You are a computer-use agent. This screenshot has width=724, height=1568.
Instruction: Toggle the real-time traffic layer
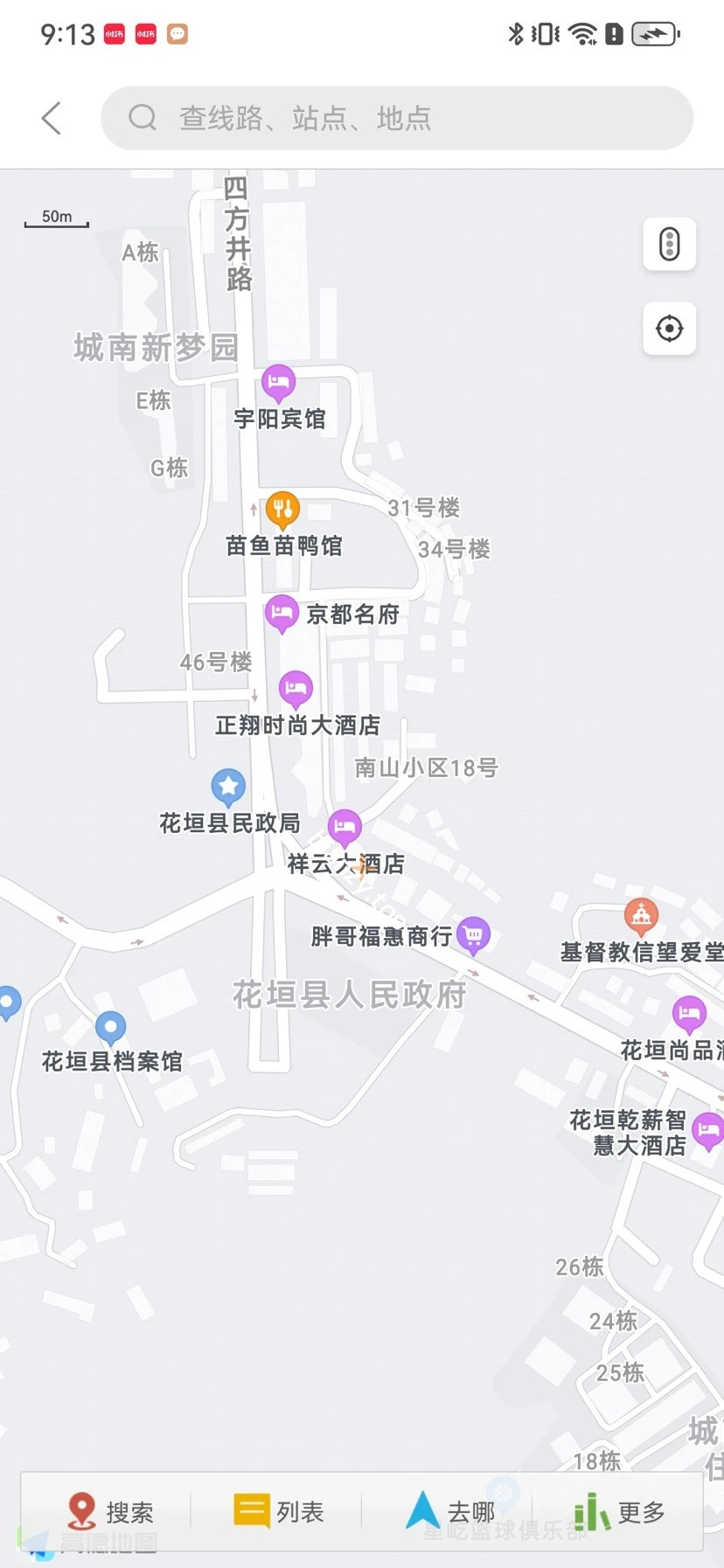pyautogui.click(x=669, y=243)
